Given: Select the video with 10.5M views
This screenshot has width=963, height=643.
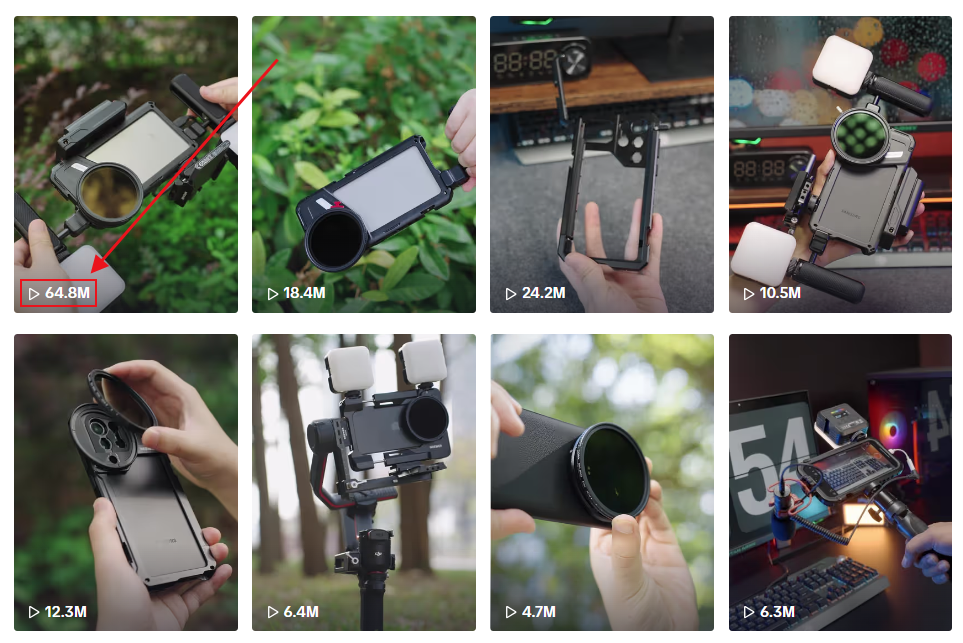Looking at the screenshot, I should point(840,164).
